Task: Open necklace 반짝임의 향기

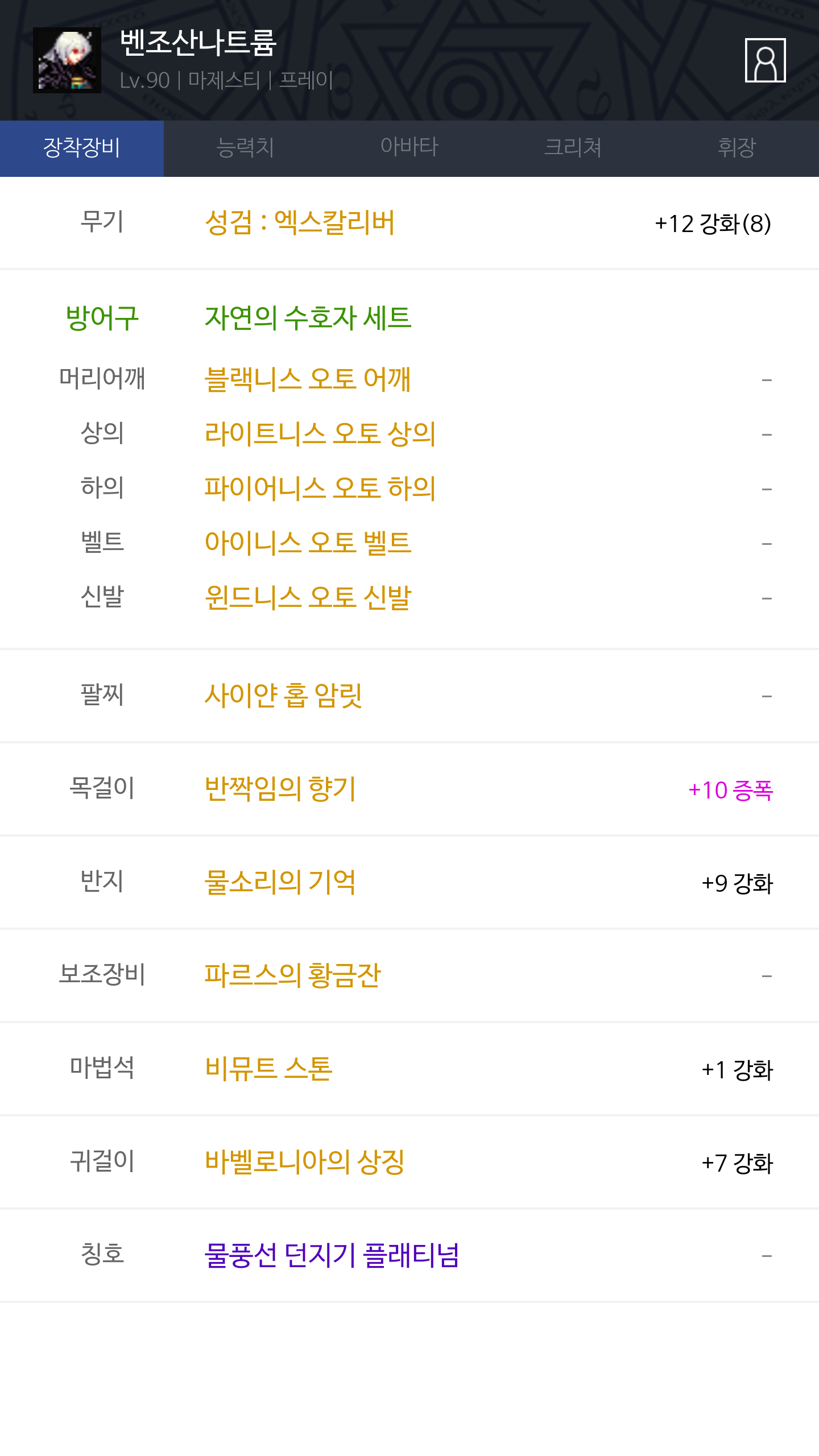Action: (x=280, y=789)
